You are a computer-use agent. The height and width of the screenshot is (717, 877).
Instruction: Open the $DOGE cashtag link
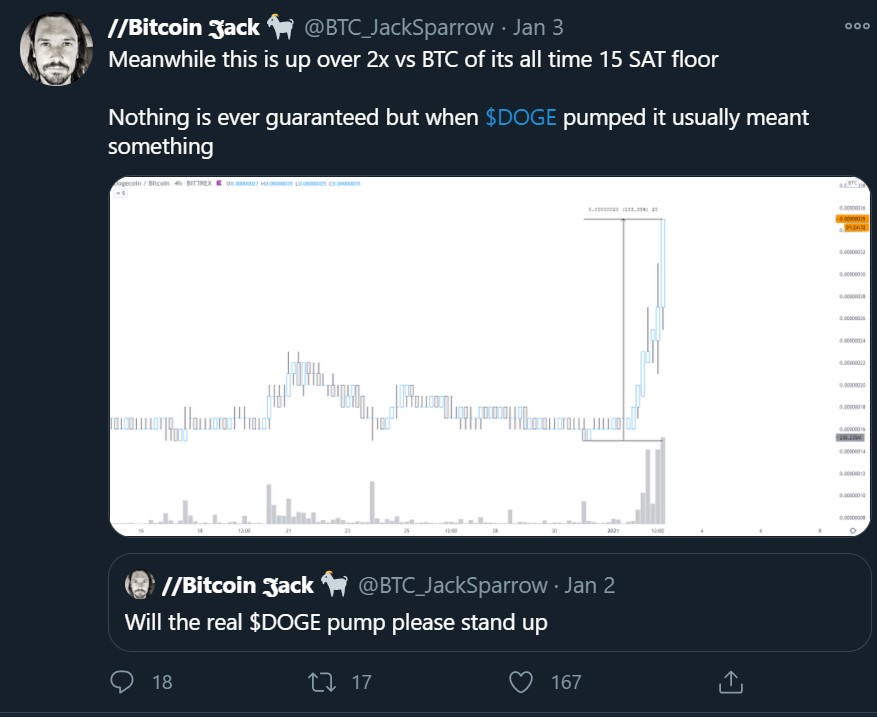point(520,118)
